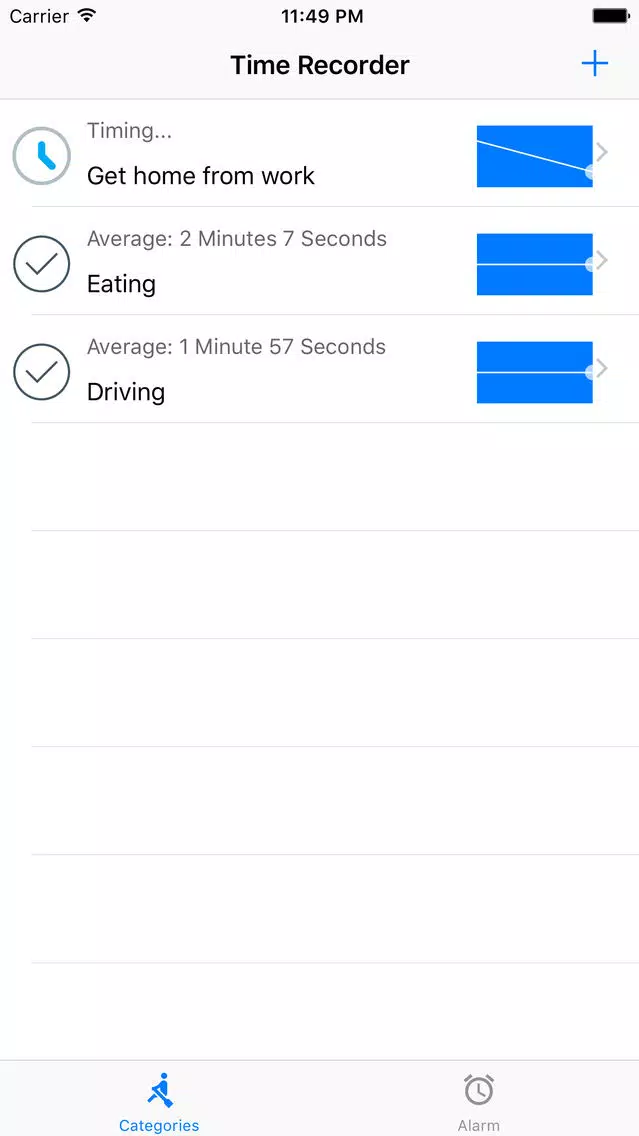Stop the running timer for Get home from work
The height and width of the screenshot is (1136, 639).
click(x=42, y=156)
